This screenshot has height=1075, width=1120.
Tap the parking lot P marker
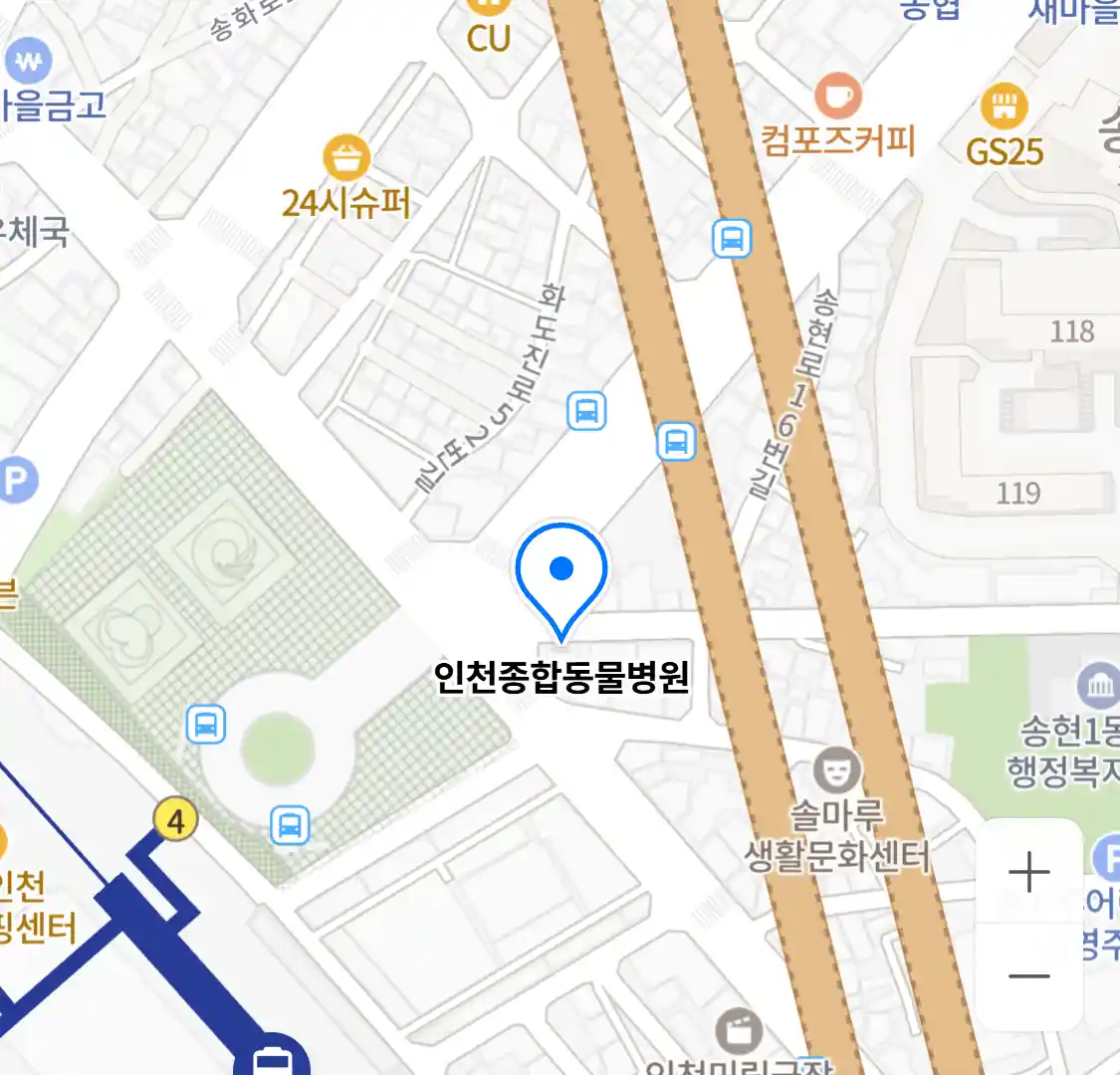pyautogui.click(x=15, y=483)
